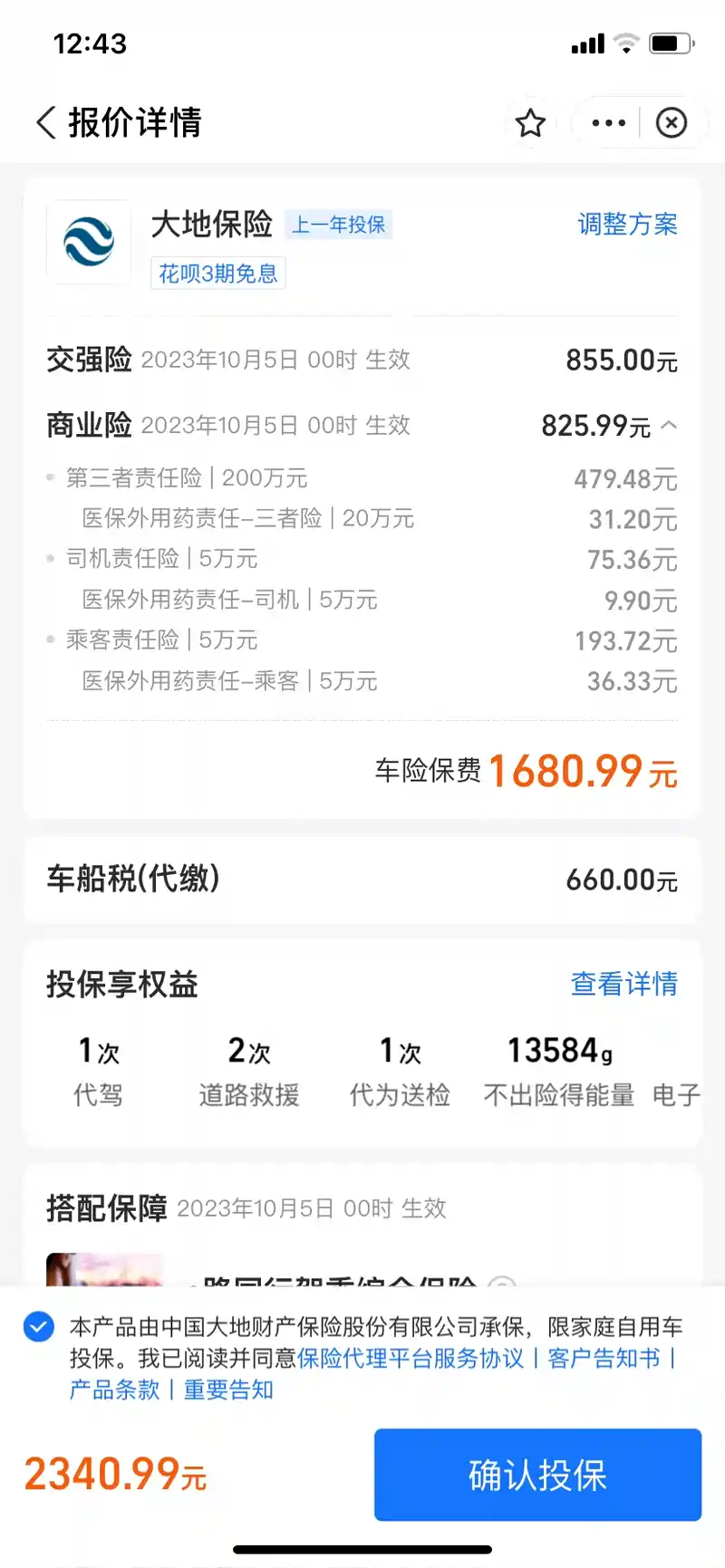Tap 调整方案 to adjust the plan
The height and width of the screenshot is (1568, 725).
pos(627,225)
